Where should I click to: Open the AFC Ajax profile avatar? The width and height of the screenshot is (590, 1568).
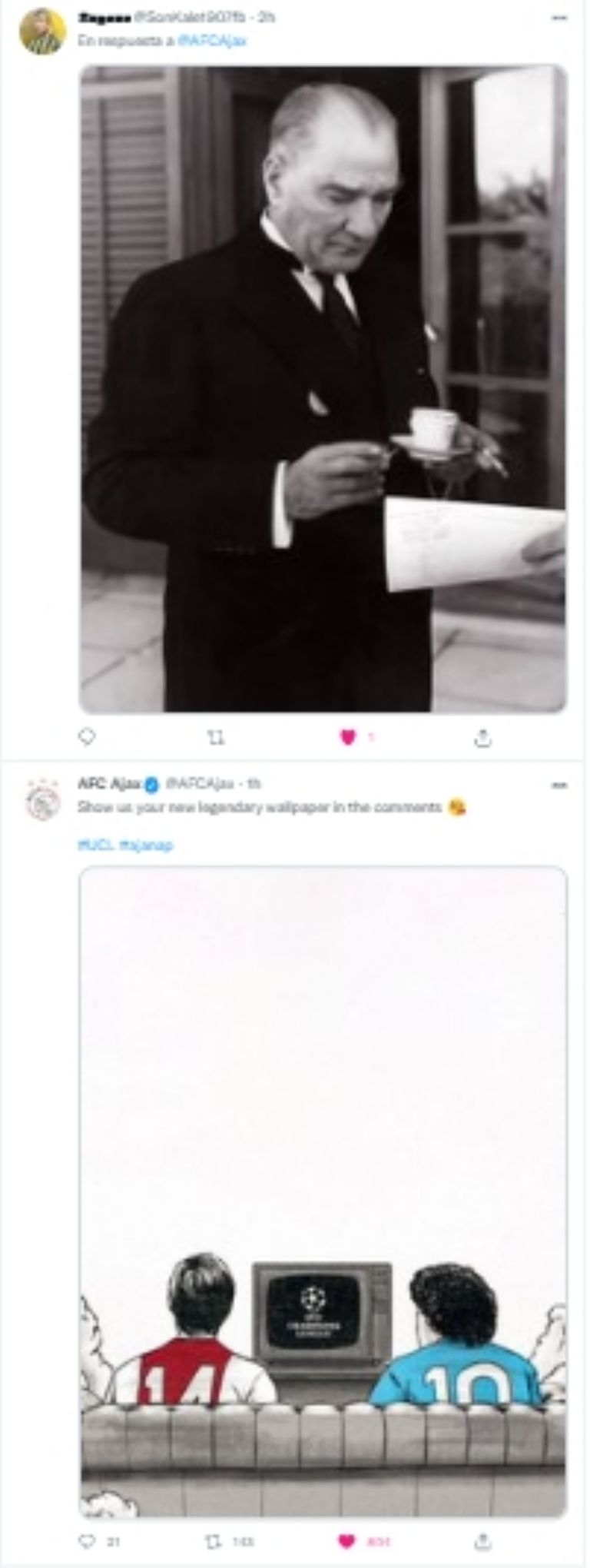click(x=42, y=799)
